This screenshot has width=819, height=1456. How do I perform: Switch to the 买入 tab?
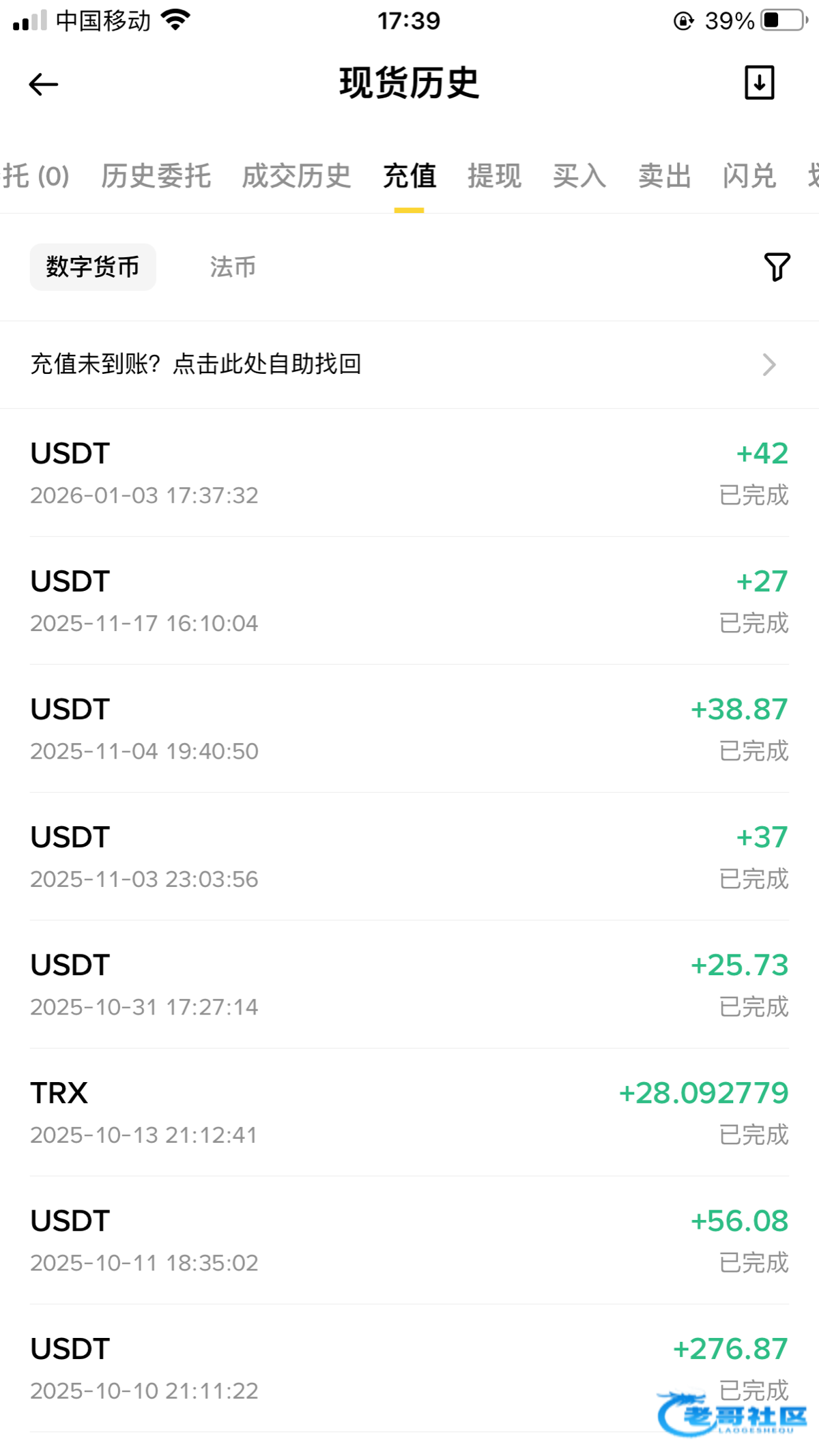click(x=579, y=176)
